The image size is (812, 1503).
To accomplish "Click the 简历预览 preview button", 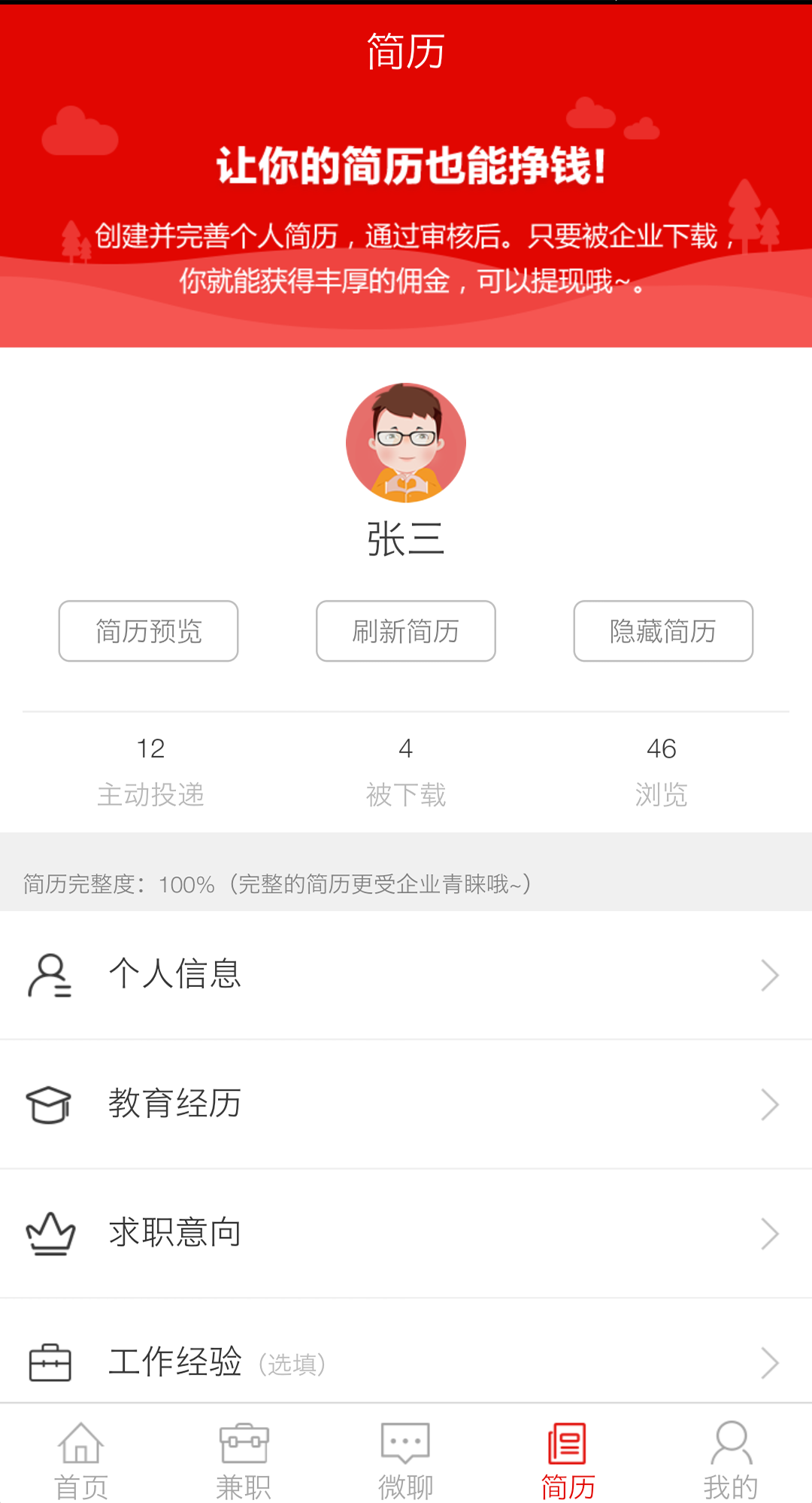I will pos(147,631).
